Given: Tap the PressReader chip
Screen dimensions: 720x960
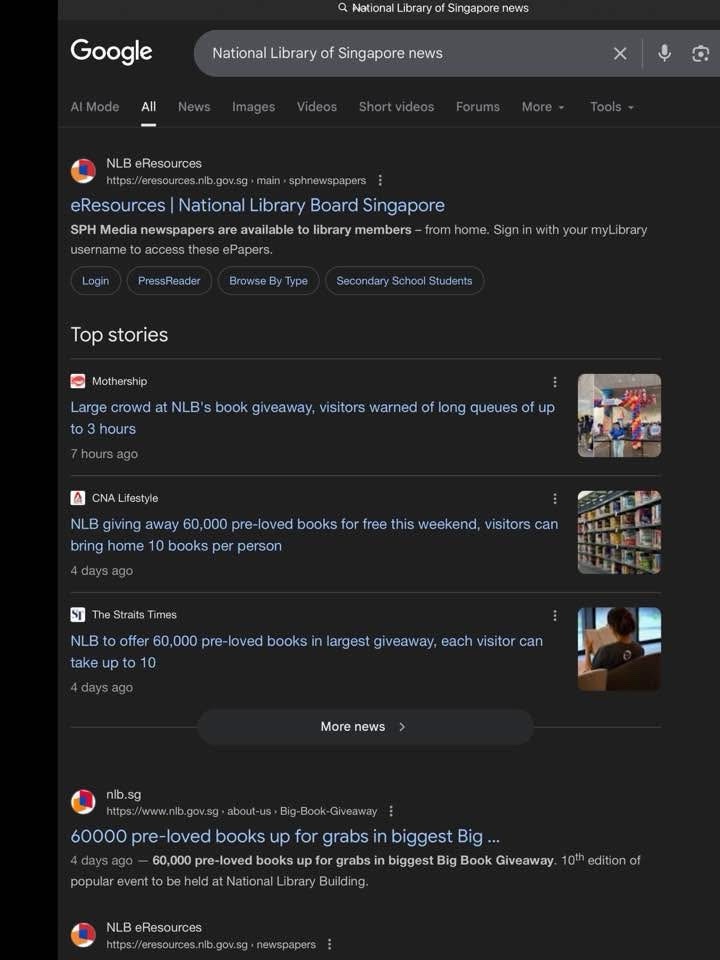Looking at the screenshot, I should (169, 281).
